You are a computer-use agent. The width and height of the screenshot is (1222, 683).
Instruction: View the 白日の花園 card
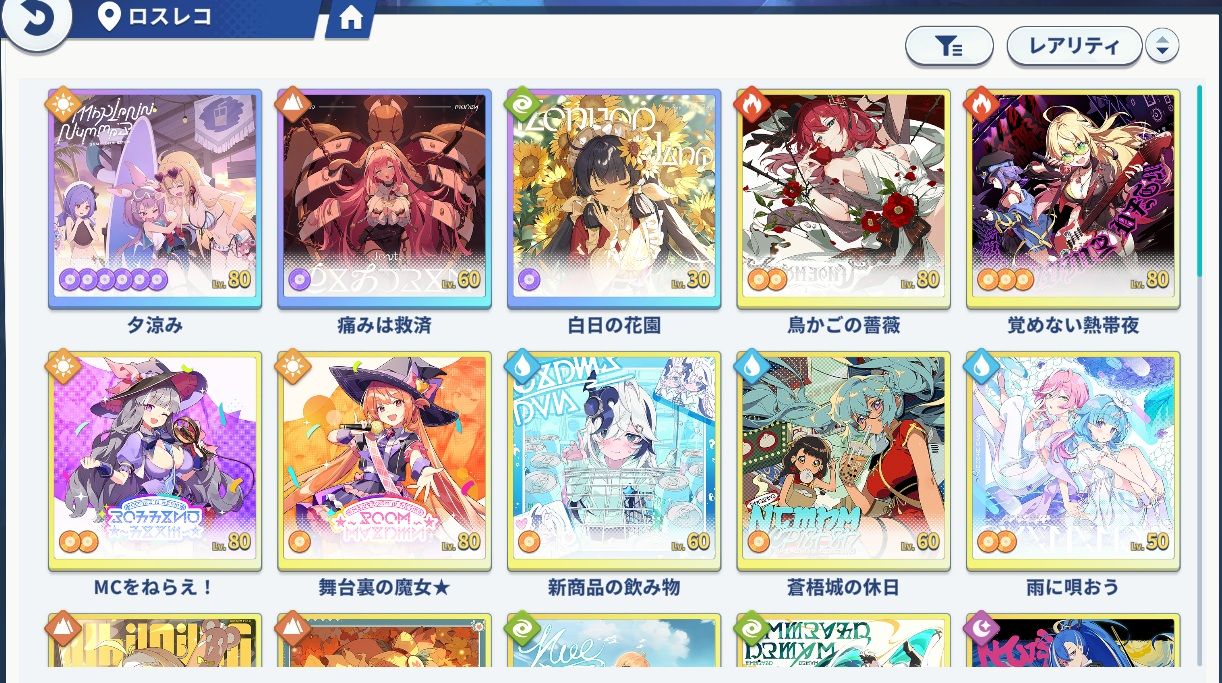point(614,198)
